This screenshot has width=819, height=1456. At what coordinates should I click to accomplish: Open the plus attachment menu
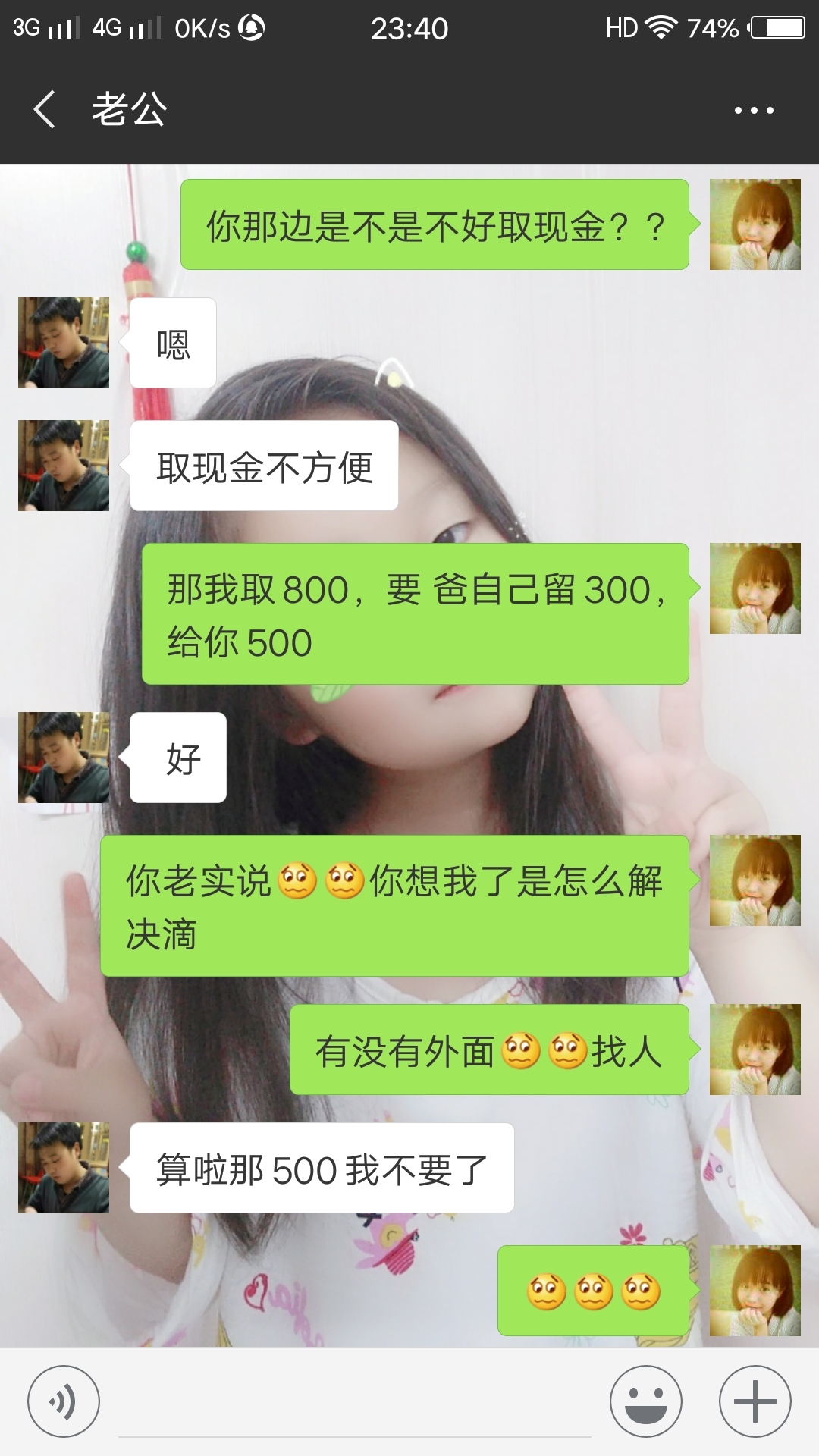coord(755,1401)
